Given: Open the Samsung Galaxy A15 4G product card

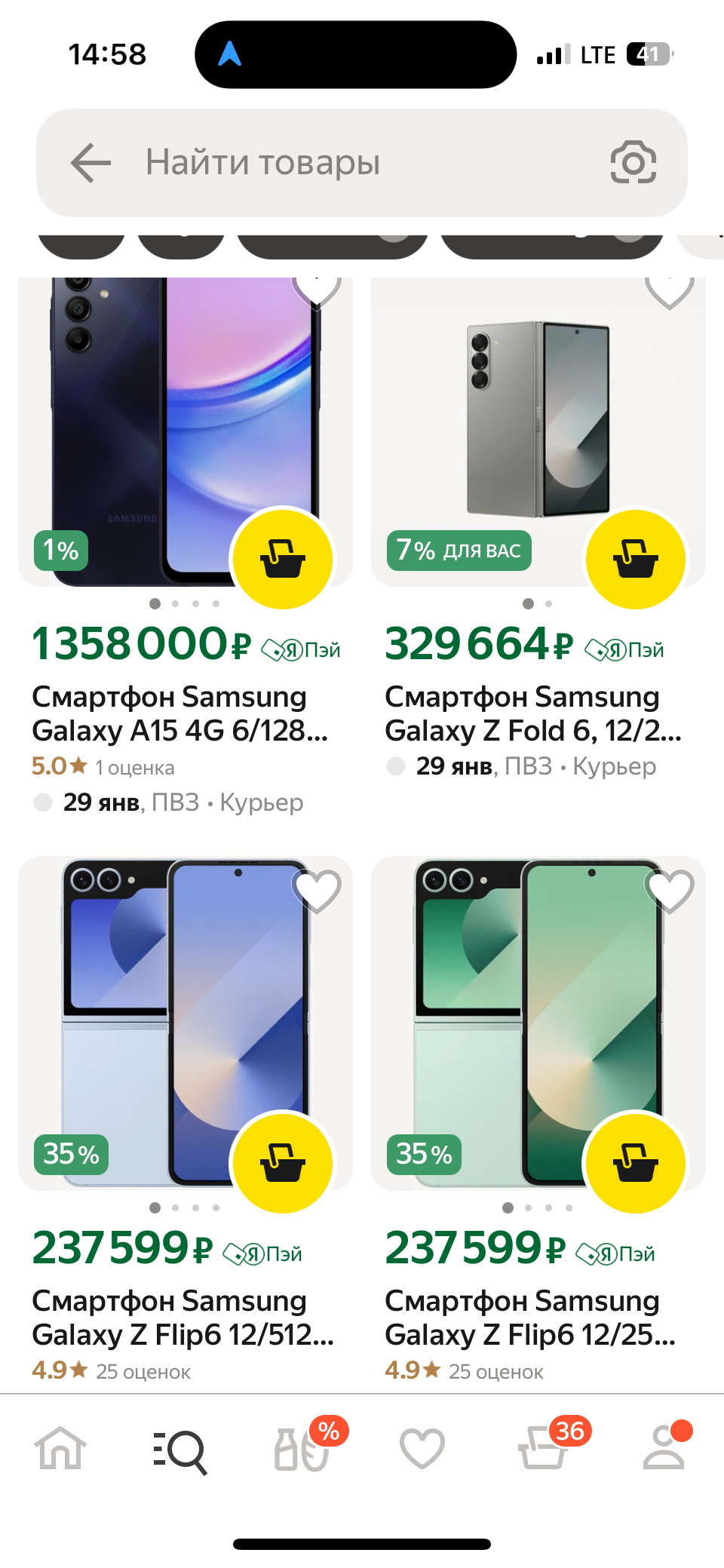Looking at the screenshot, I should point(179,713).
